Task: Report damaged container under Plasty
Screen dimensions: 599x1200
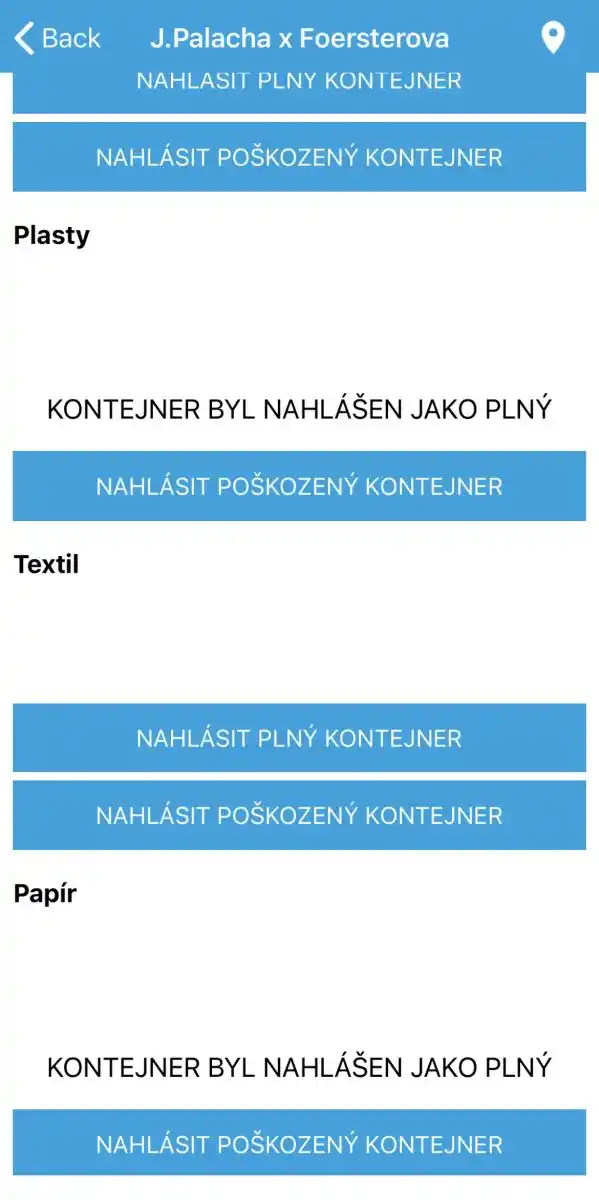Action: click(299, 486)
